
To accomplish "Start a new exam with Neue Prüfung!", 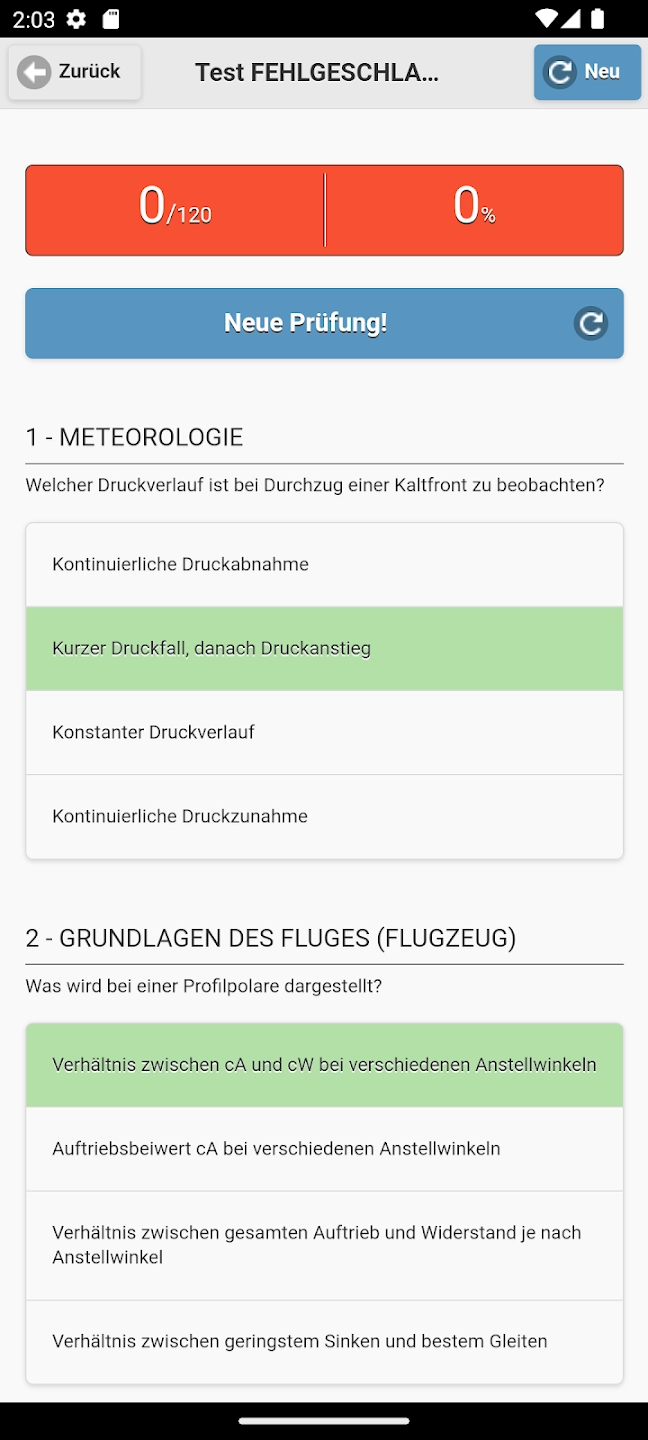I will (x=324, y=323).
